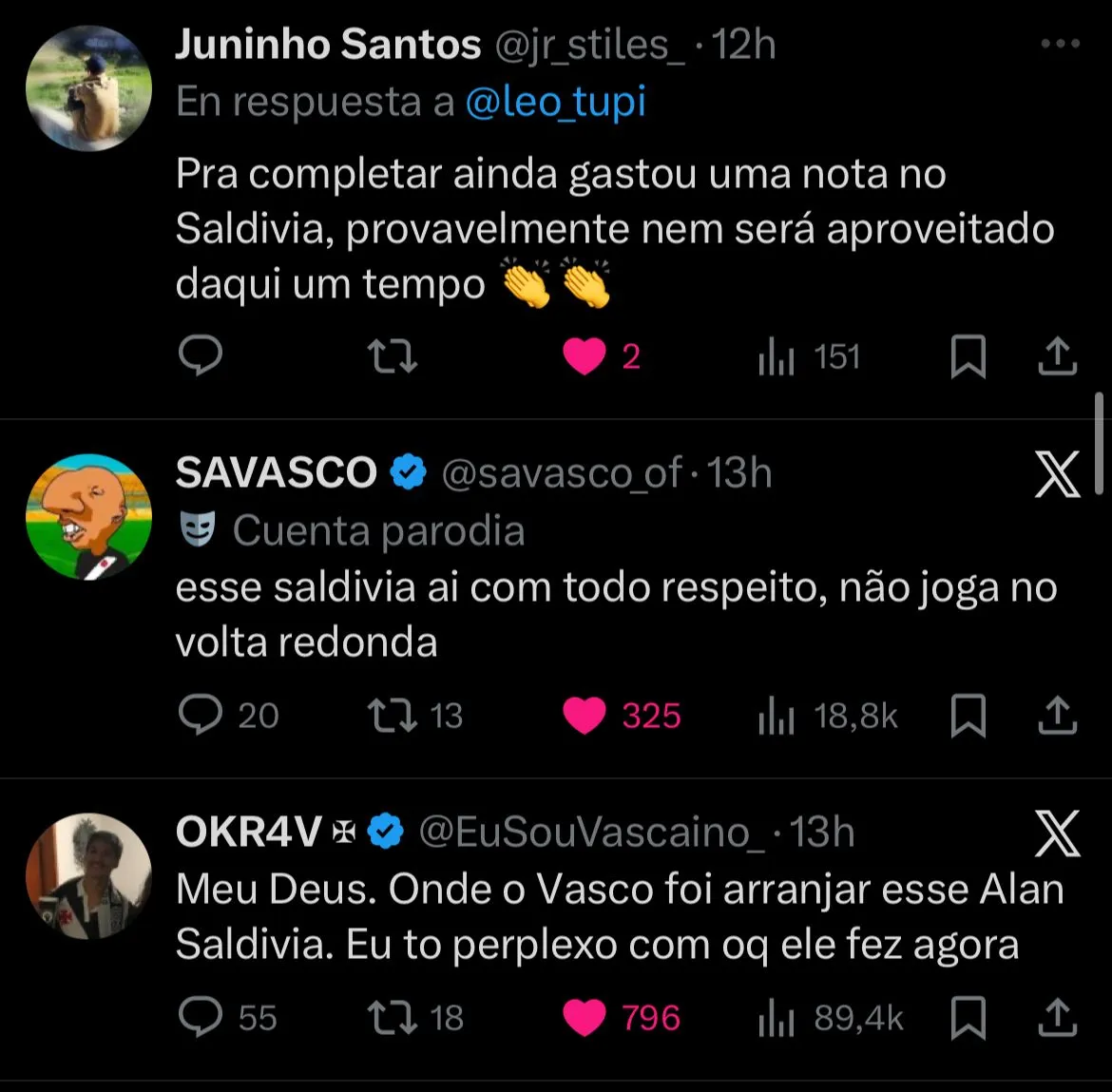Share SAVASCO's tweet
1112x1092 pixels.
[x=1057, y=716]
